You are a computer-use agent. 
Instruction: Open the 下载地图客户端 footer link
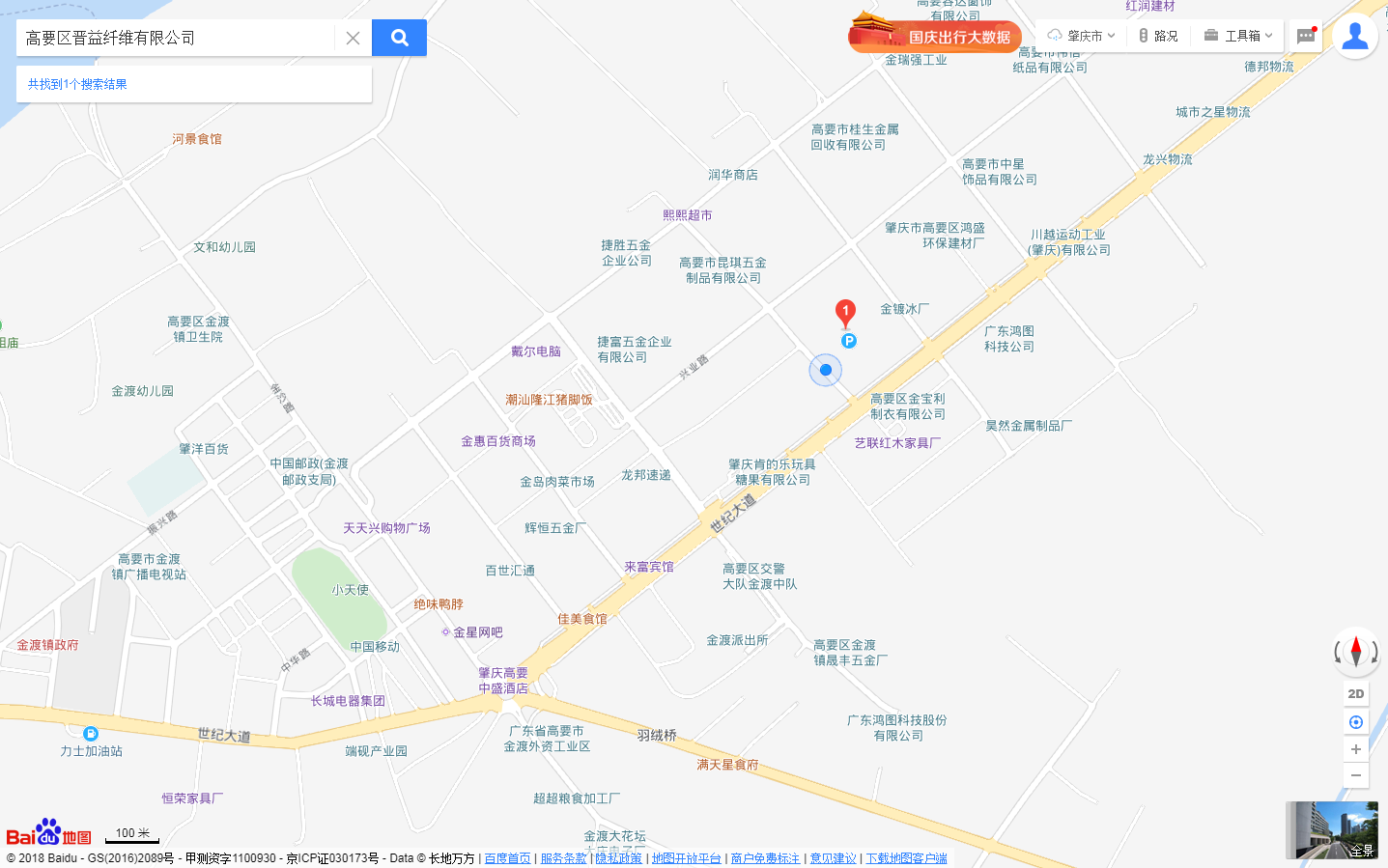tap(906, 858)
